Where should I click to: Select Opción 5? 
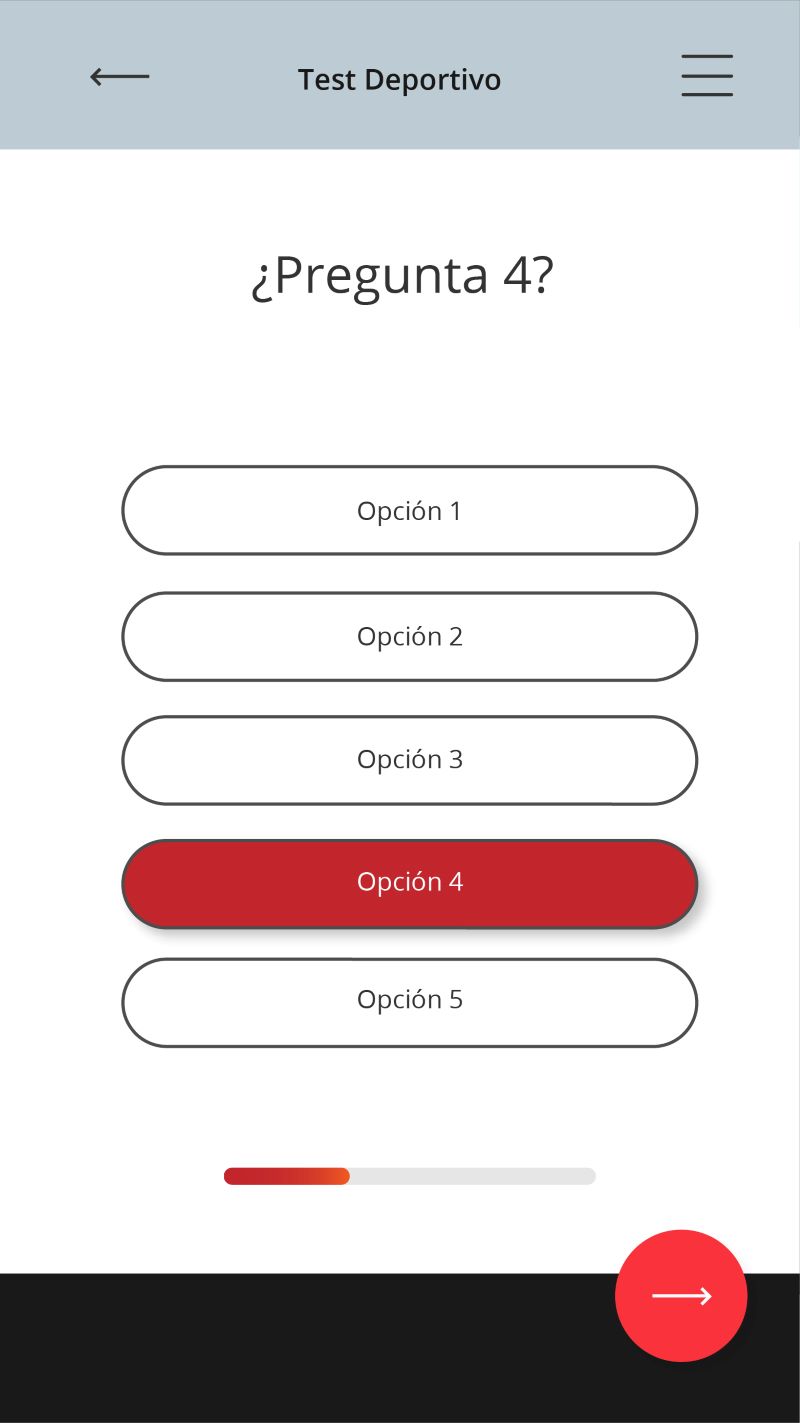409,1002
